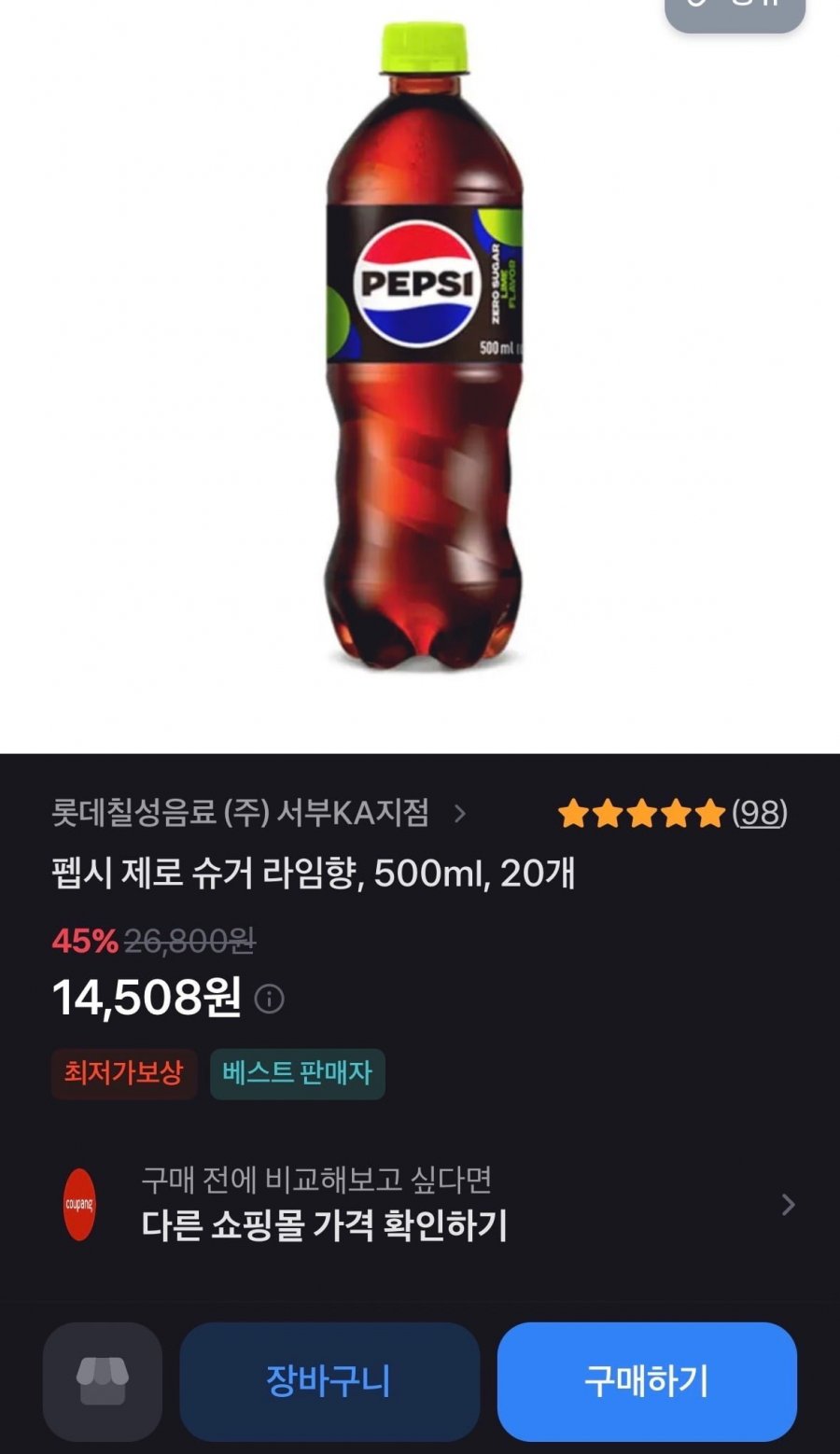
Task: Open the seller store icon button
Action: [x=103, y=1381]
